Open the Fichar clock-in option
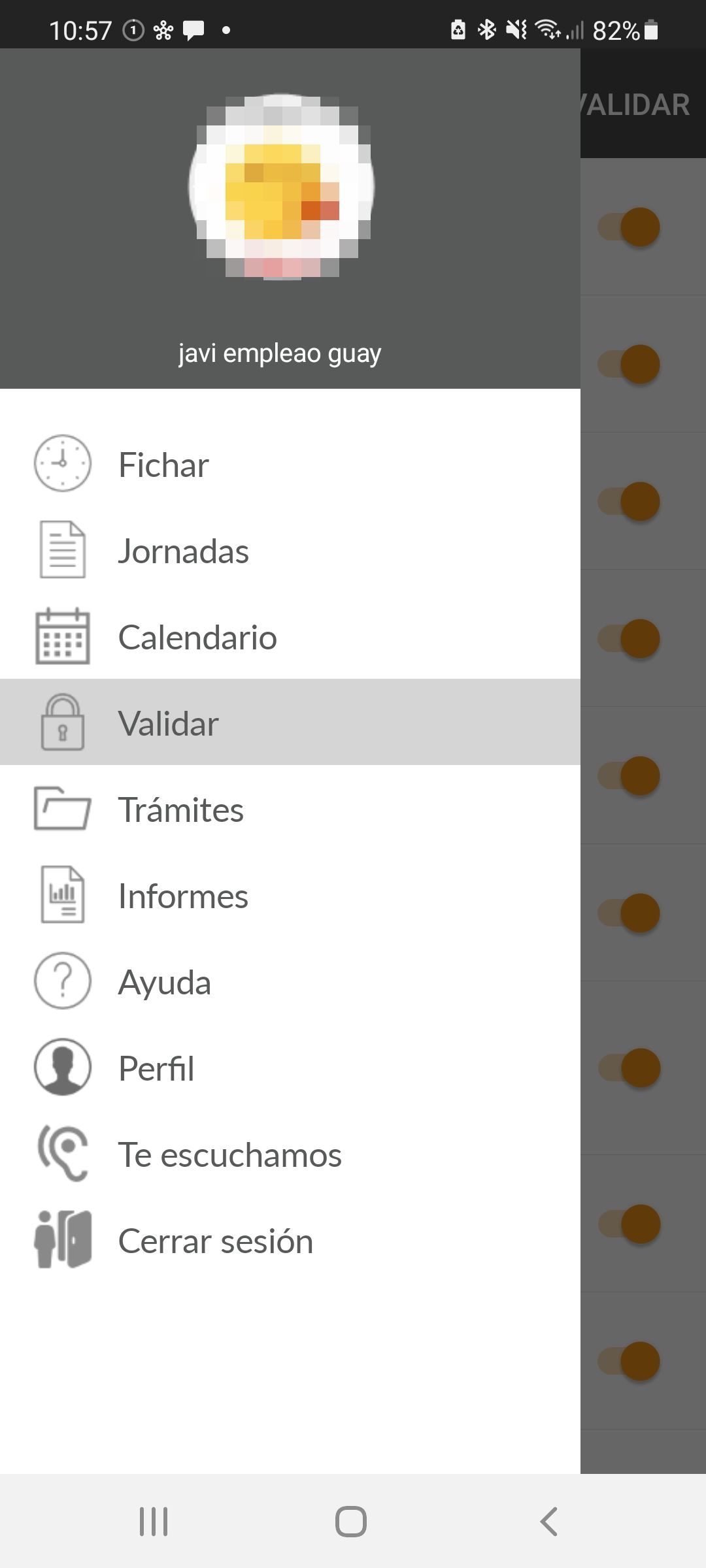 pos(163,465)
